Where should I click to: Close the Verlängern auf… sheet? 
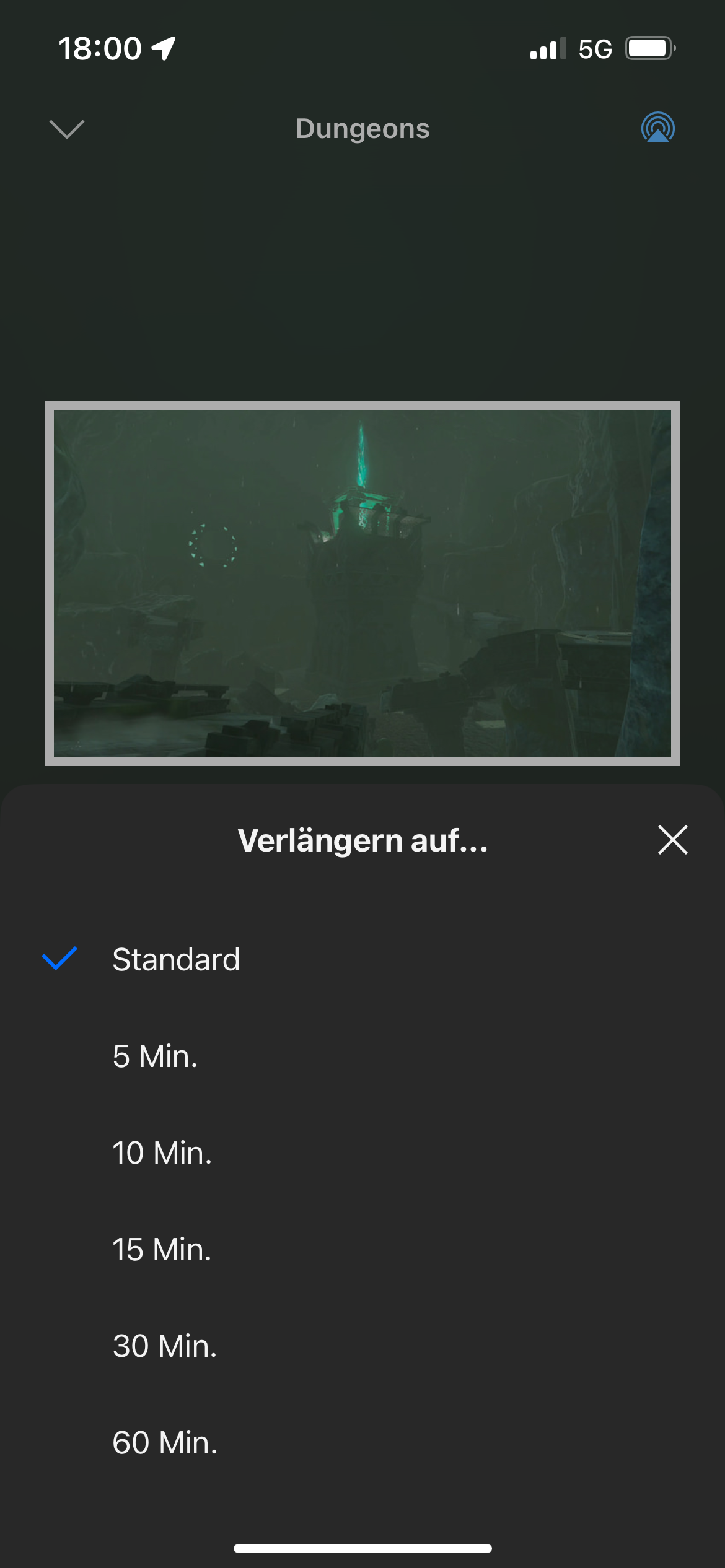pyautogui.click(x=672, y=840)
